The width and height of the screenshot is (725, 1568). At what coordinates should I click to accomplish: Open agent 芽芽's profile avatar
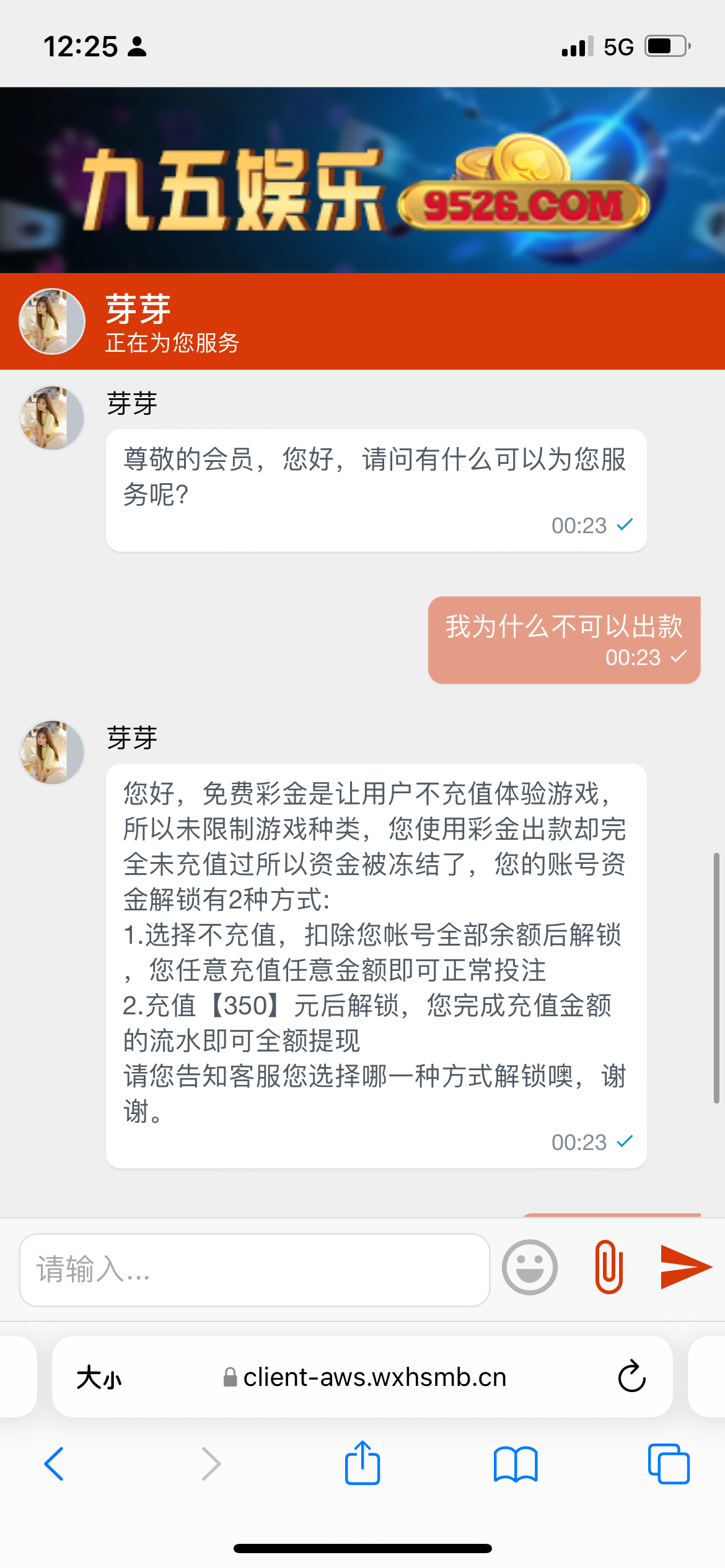[51, 321]
